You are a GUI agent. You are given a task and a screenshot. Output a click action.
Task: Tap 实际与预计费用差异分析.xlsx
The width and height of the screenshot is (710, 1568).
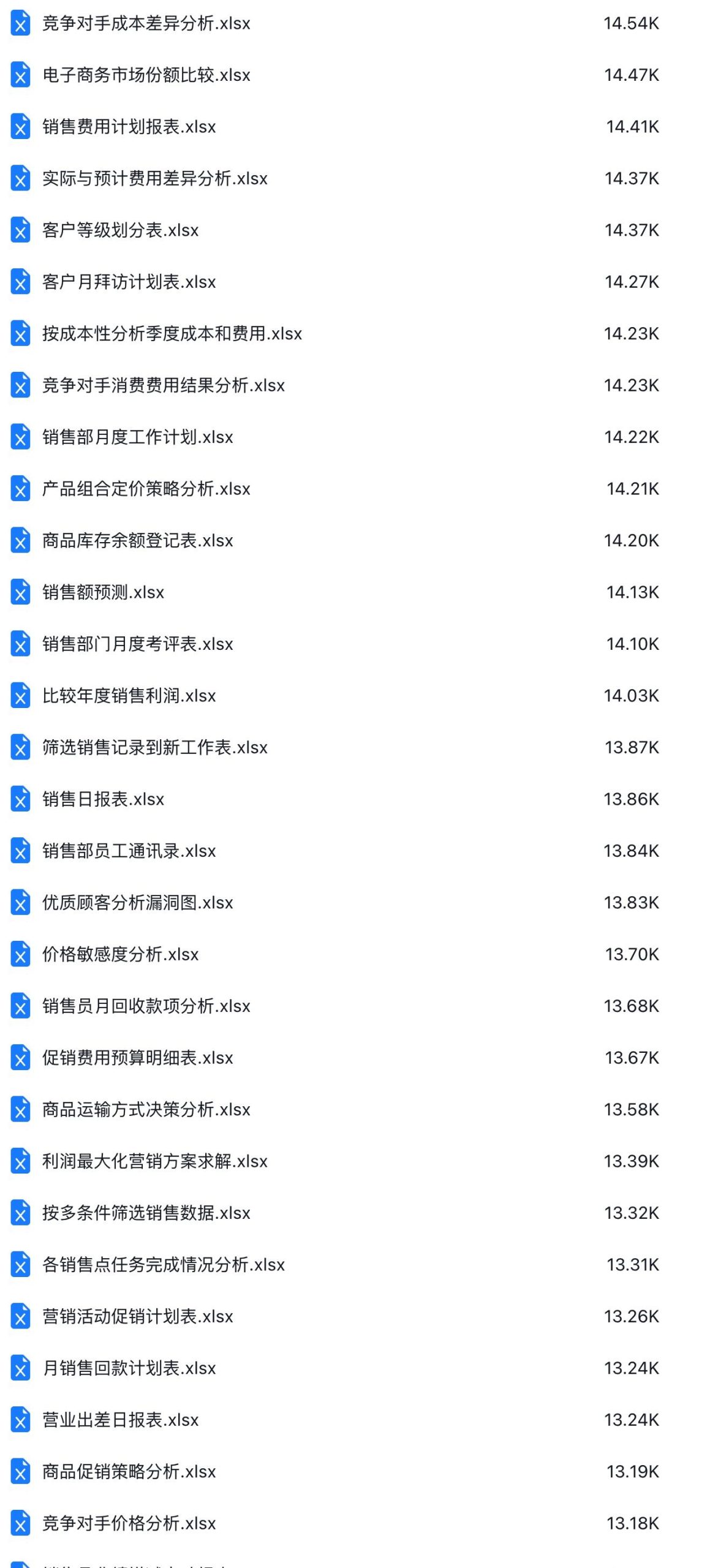point(154,179)
